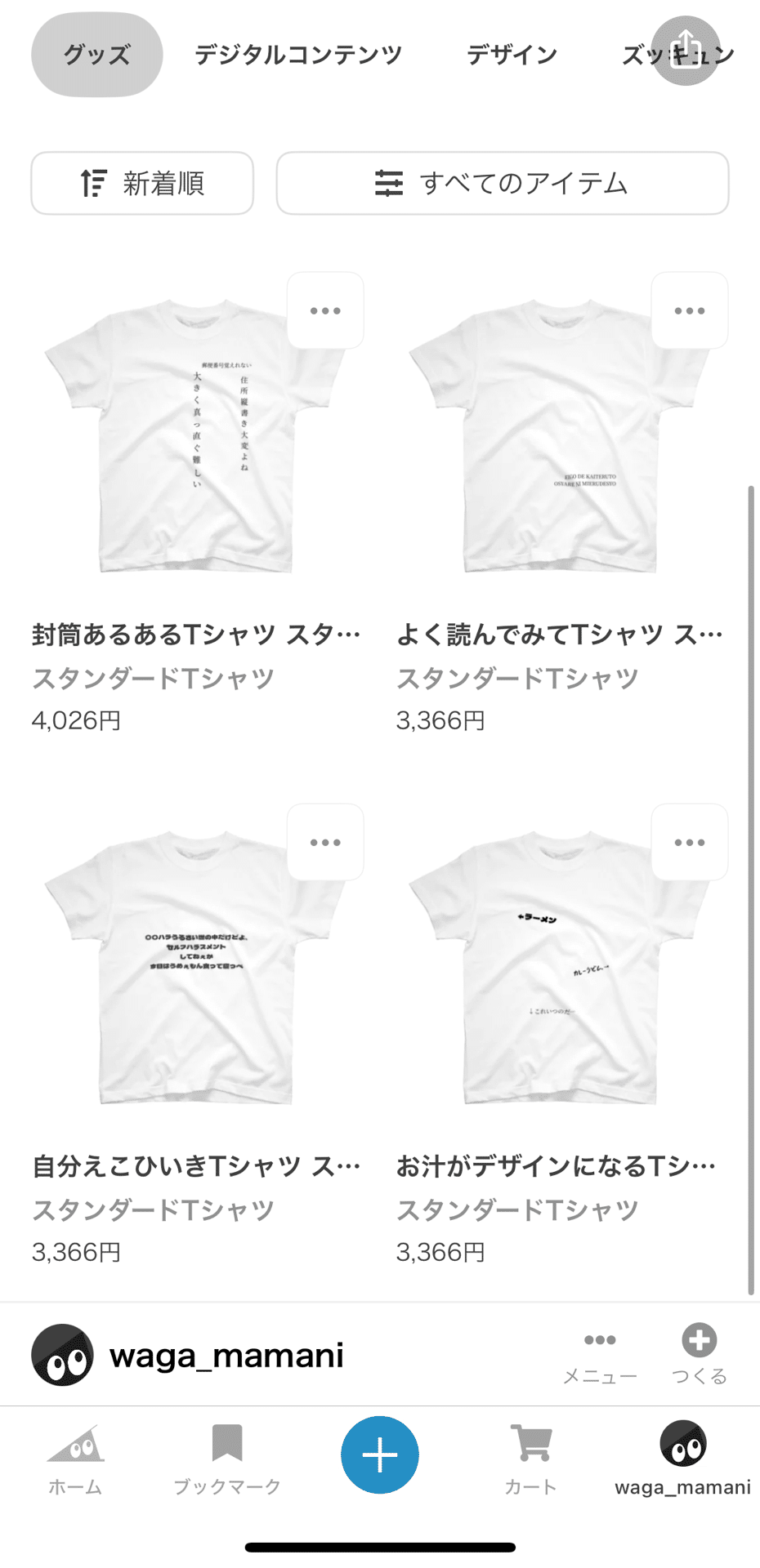Viewport: 760px width, 1568px height.
Task: Go to the ホーム tab
Action: coord(75,1459)
